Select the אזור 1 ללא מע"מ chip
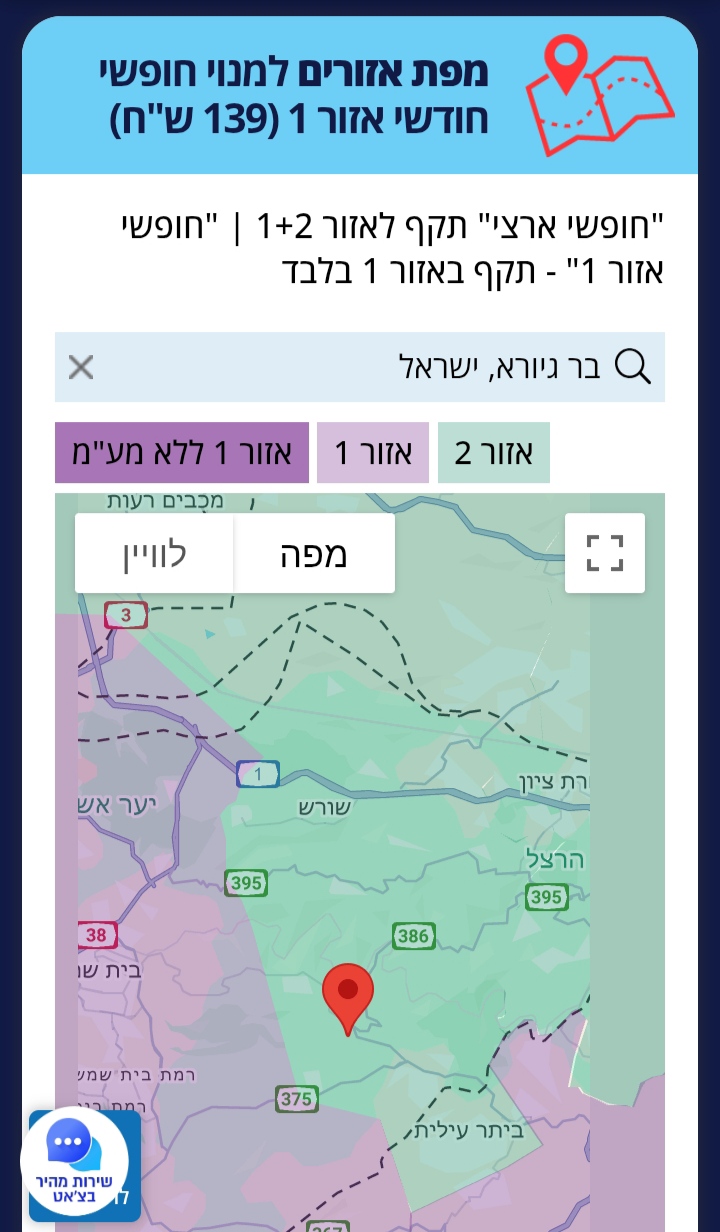 (x=181, y=453)
